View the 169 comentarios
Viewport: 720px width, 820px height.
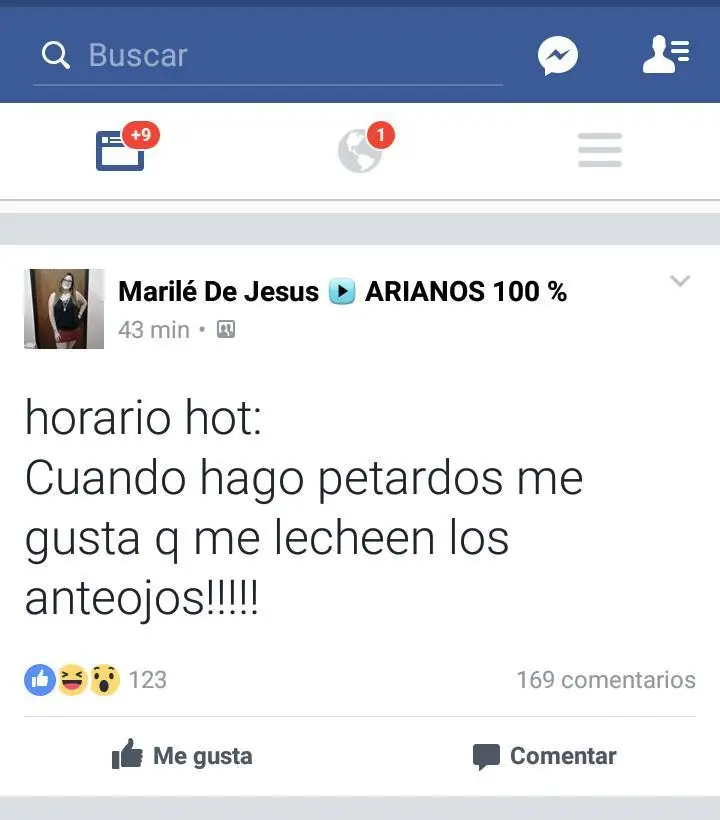[x=607, y=679]
